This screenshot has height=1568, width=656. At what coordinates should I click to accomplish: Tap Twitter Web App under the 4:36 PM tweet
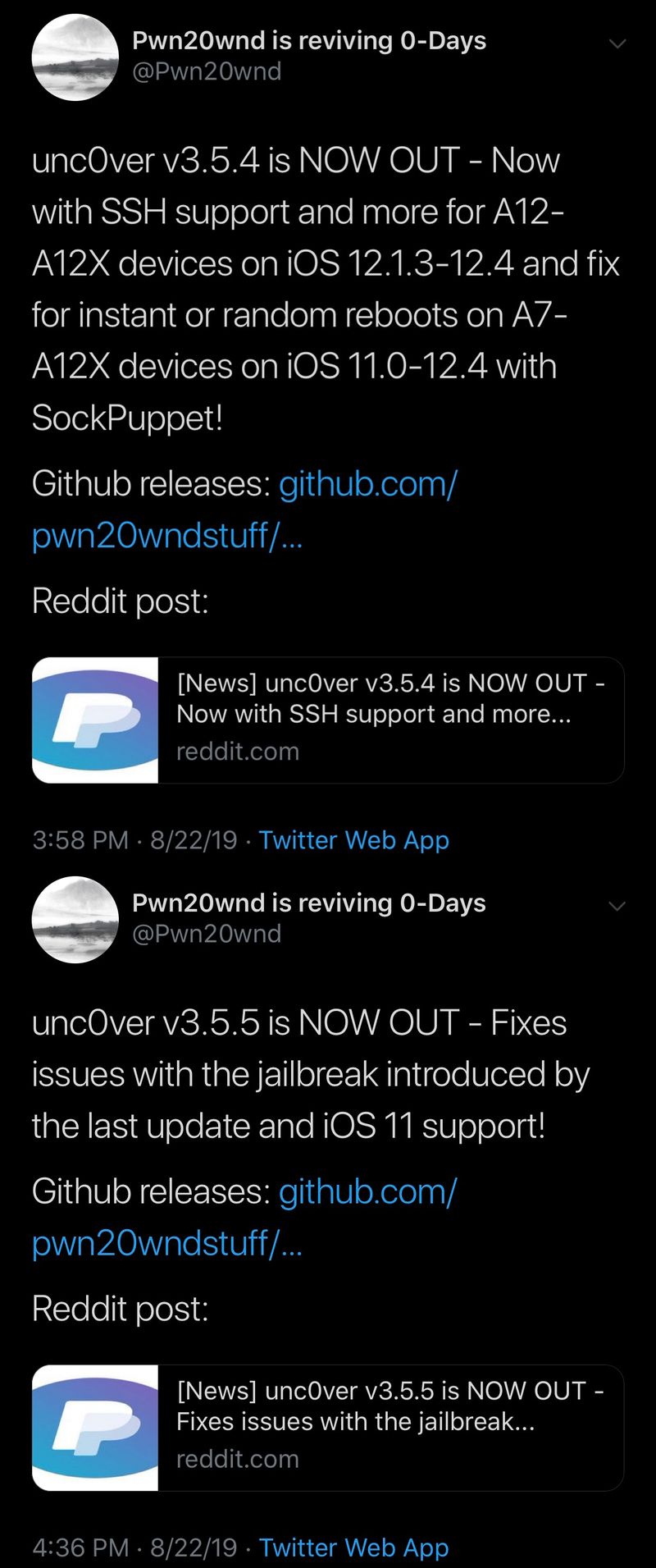pyautogui.click(x=353, y=1547)
